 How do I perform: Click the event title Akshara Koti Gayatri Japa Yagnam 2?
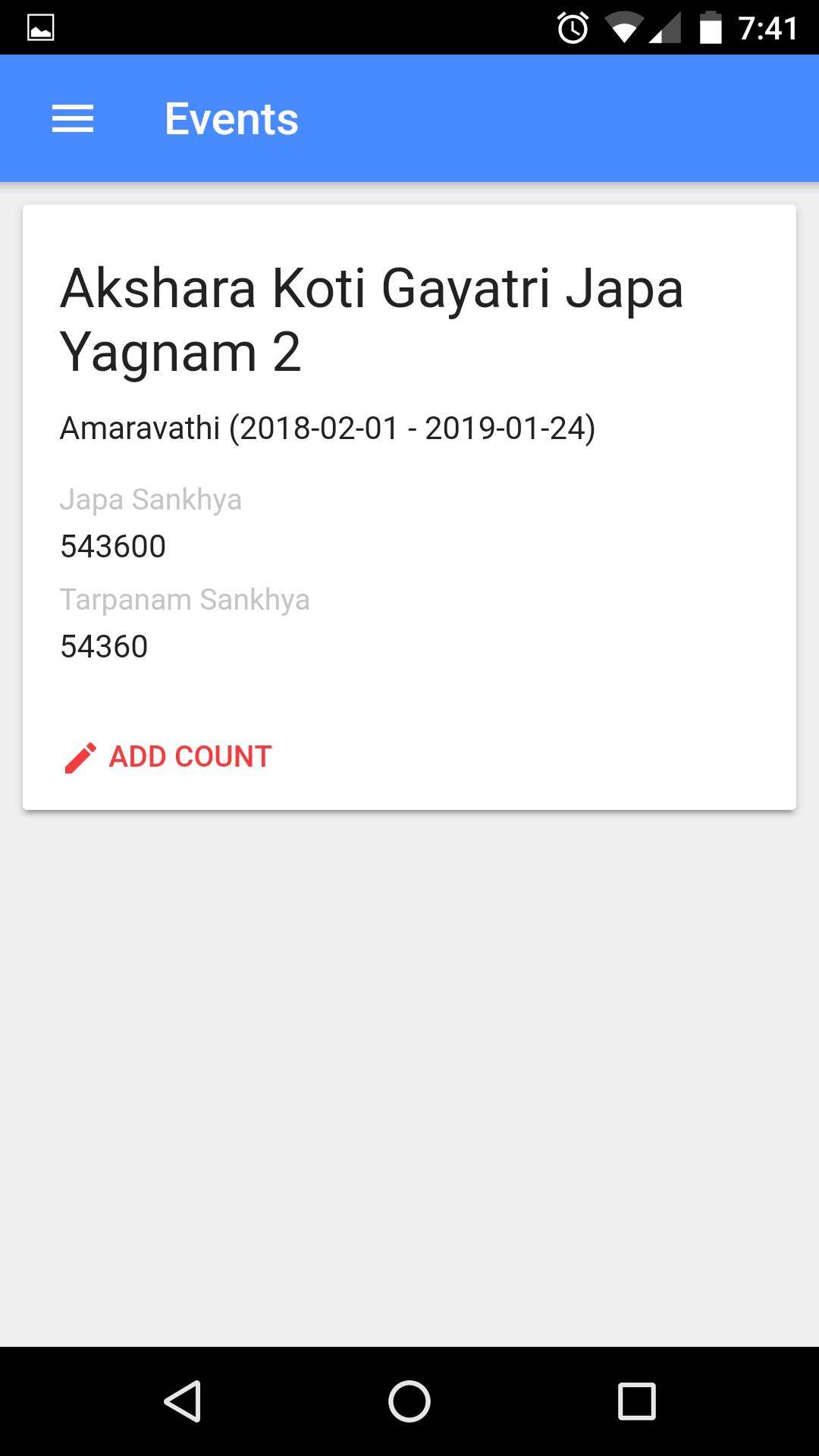[372, 318]
